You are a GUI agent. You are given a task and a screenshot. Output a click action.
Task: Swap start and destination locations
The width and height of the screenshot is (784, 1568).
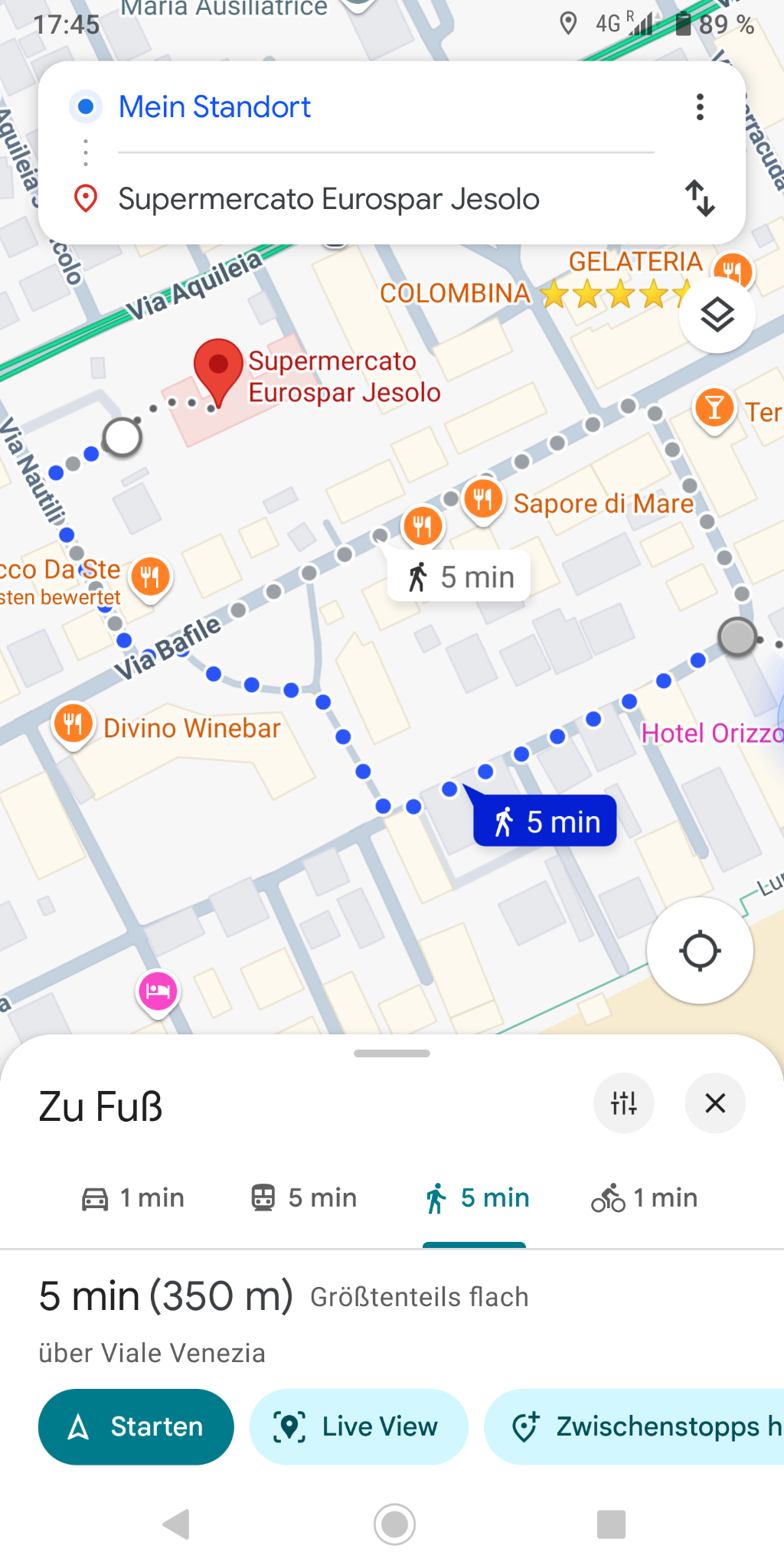tap(699, 198)
